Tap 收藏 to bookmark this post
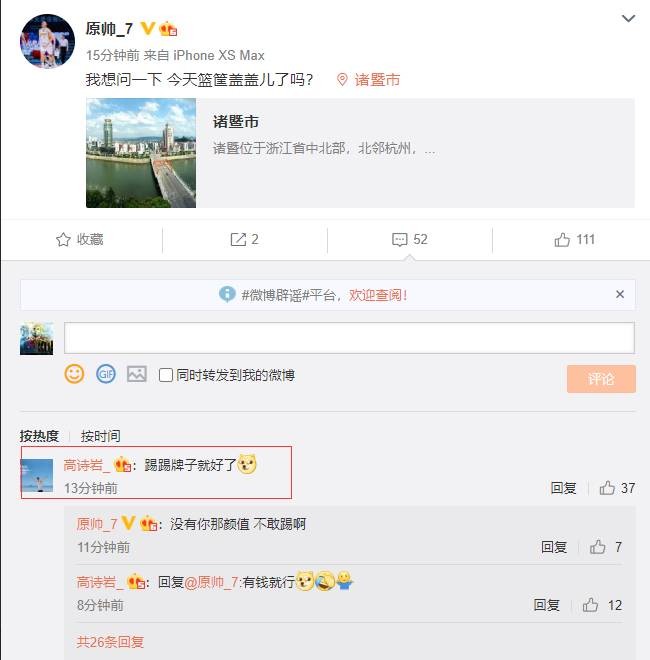This screenshot has height=660, width=650. [x=79, y=240]
